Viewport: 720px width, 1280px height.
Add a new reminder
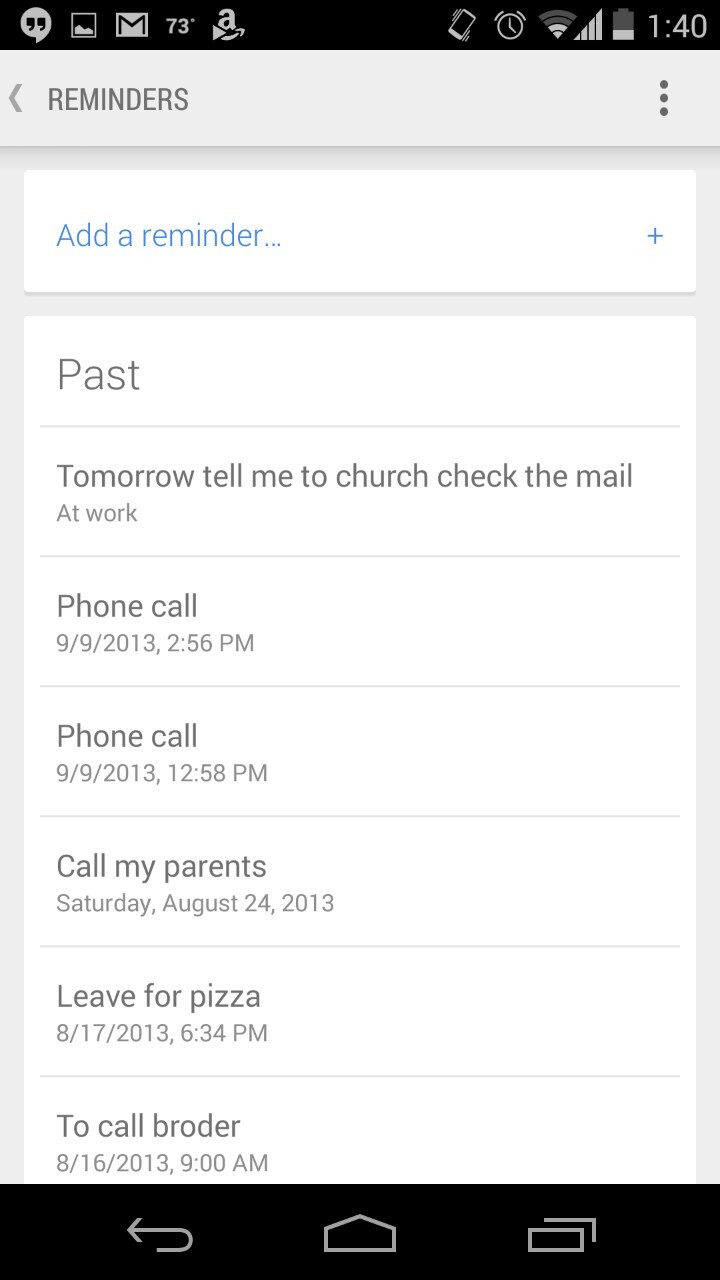coord(360,235)
